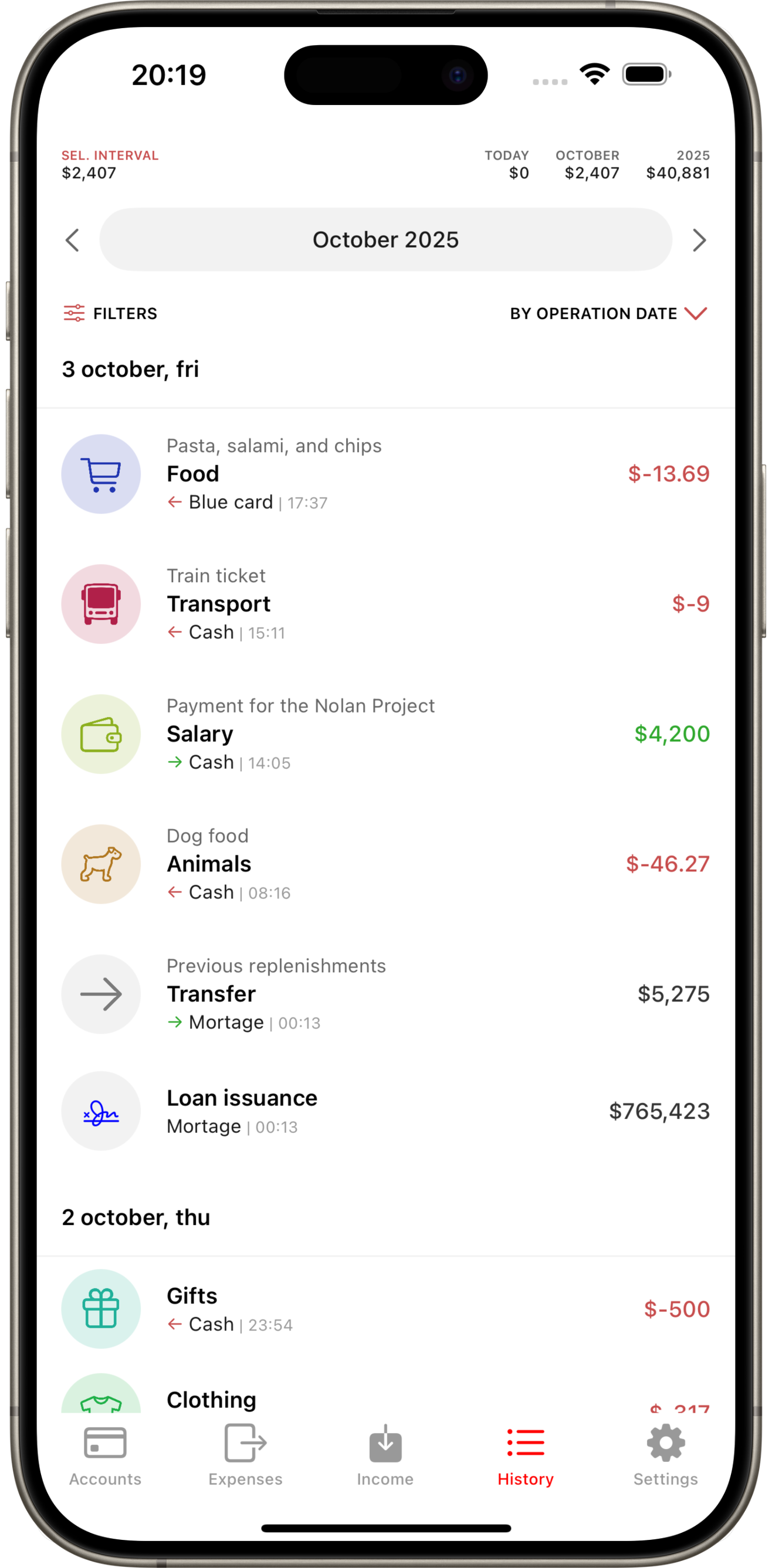Go to previous month with left chevron
This screenshot has width=772, height=1568.
[73, 240]
